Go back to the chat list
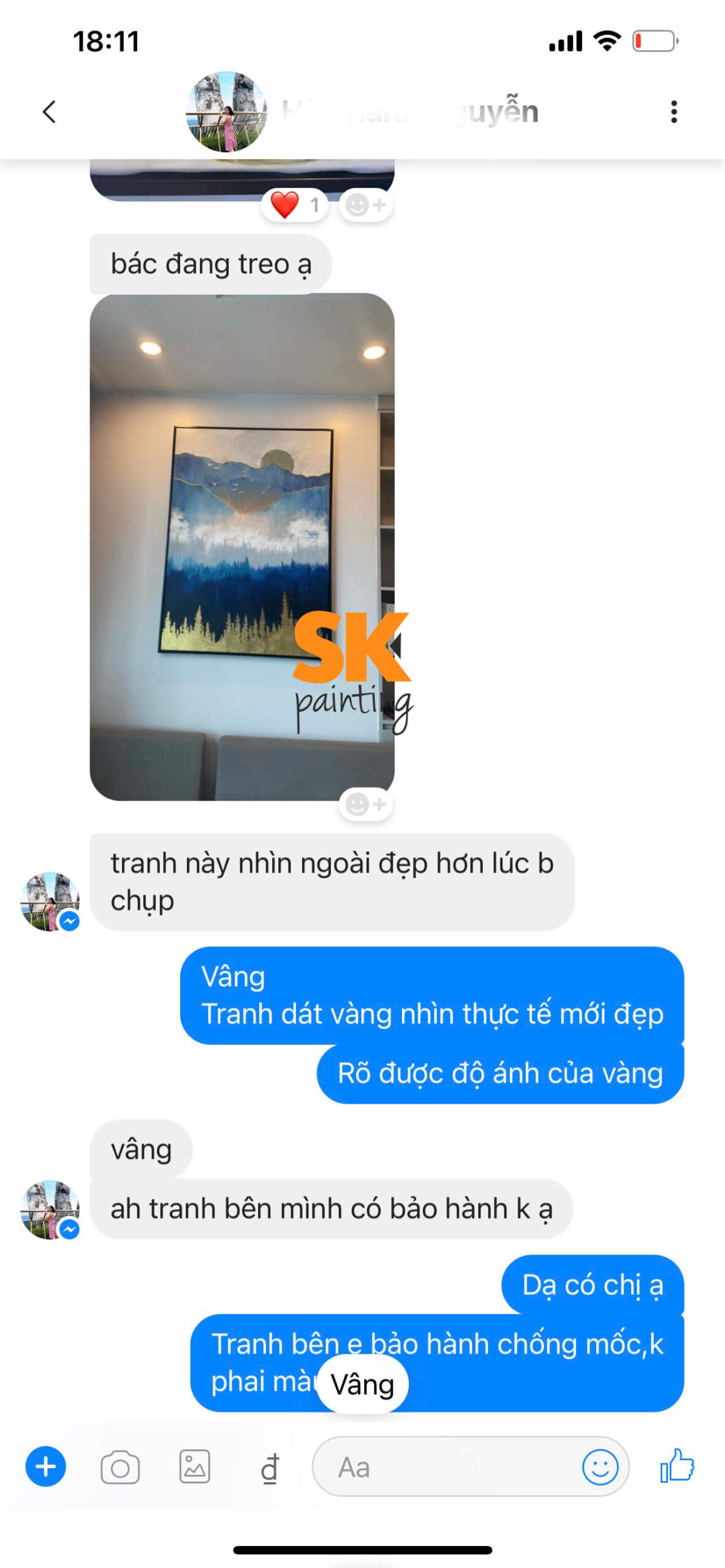Viewport: 725px width, 1568px height. (x=49, y=111)
